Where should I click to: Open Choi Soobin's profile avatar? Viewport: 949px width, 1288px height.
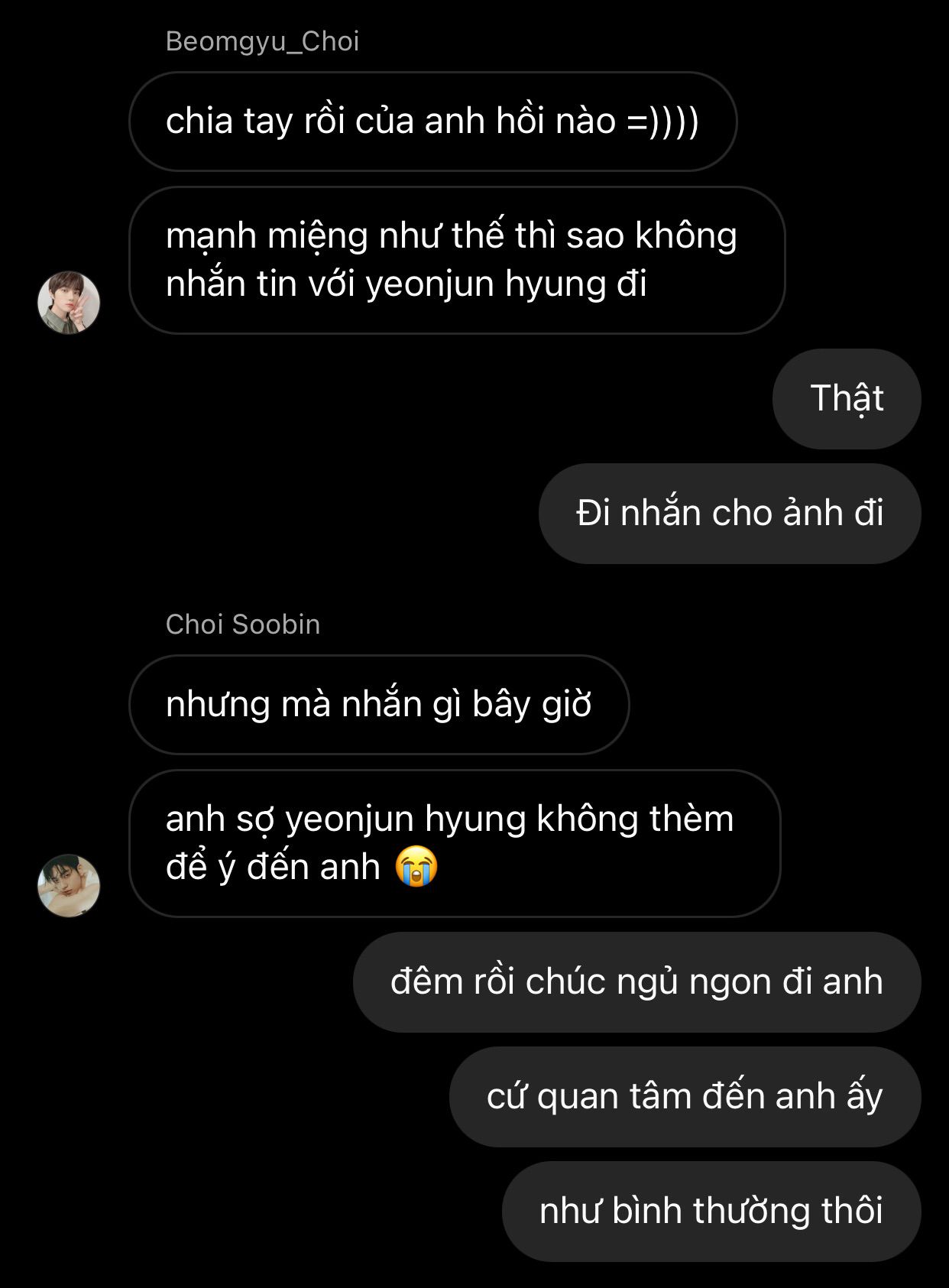pos(69,886)
